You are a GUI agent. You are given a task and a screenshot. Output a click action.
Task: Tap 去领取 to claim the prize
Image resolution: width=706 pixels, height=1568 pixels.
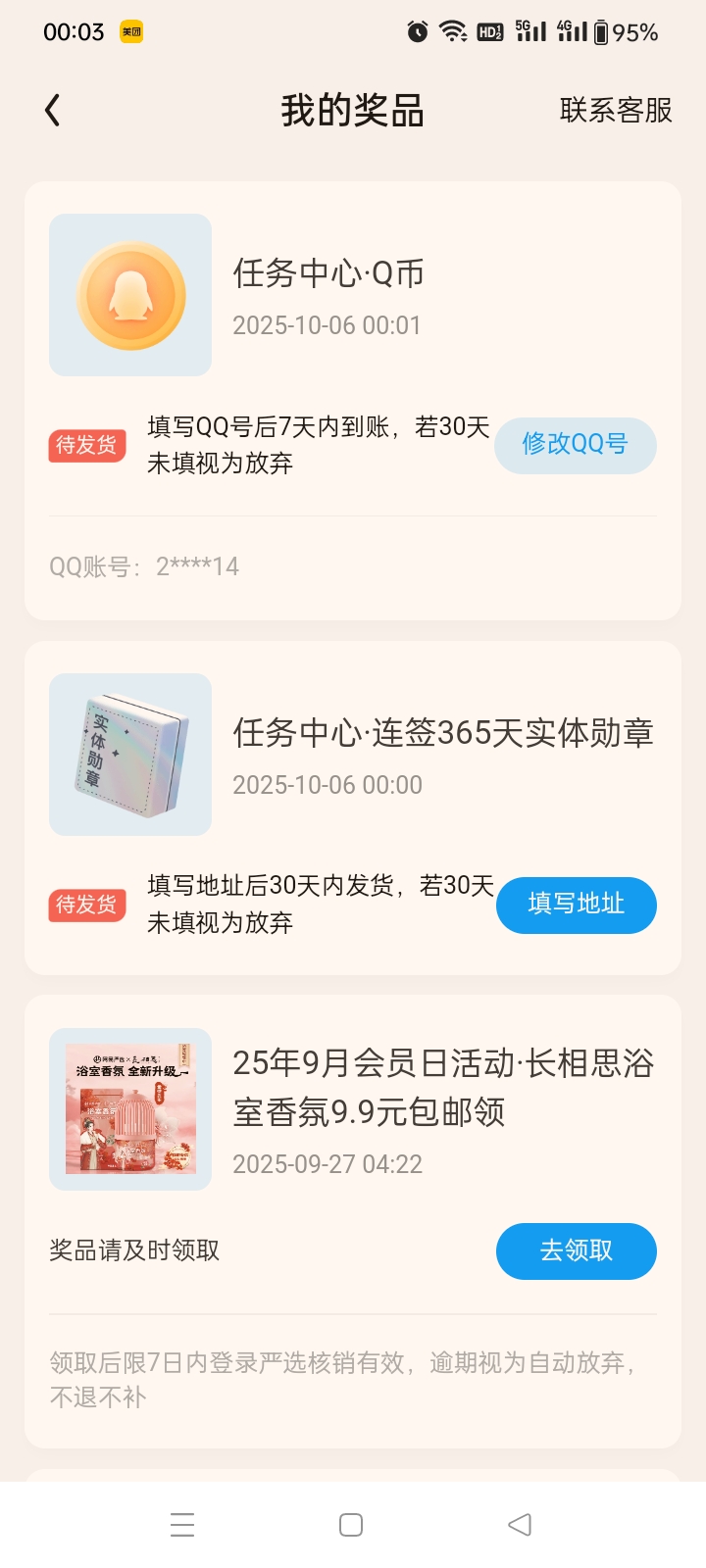coord(576,1251)
